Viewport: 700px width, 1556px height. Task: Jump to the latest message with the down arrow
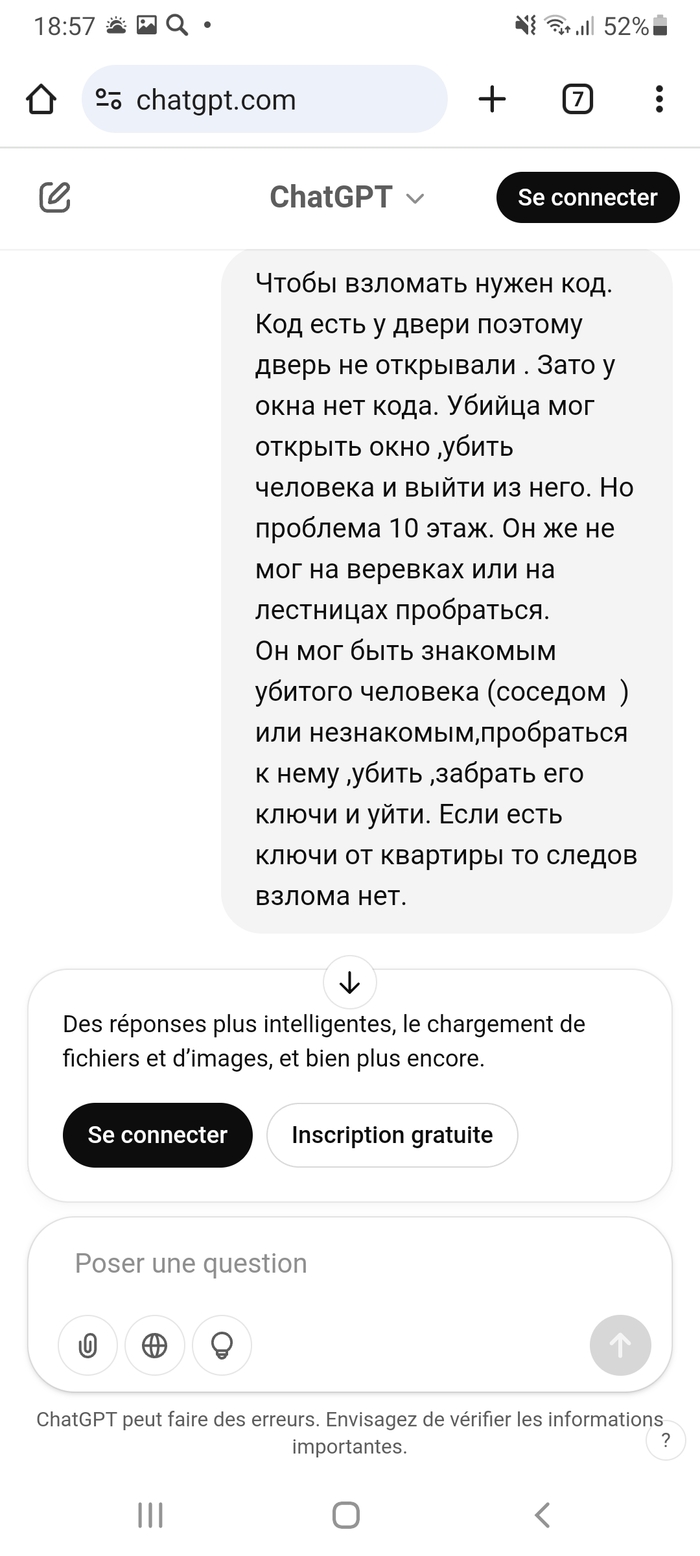349,983
